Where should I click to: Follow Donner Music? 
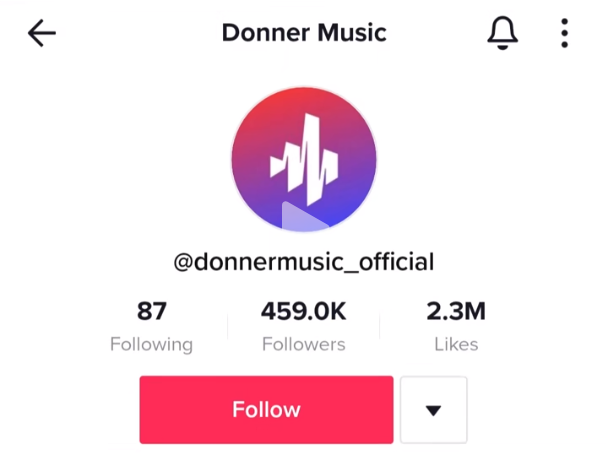(266, 409)
